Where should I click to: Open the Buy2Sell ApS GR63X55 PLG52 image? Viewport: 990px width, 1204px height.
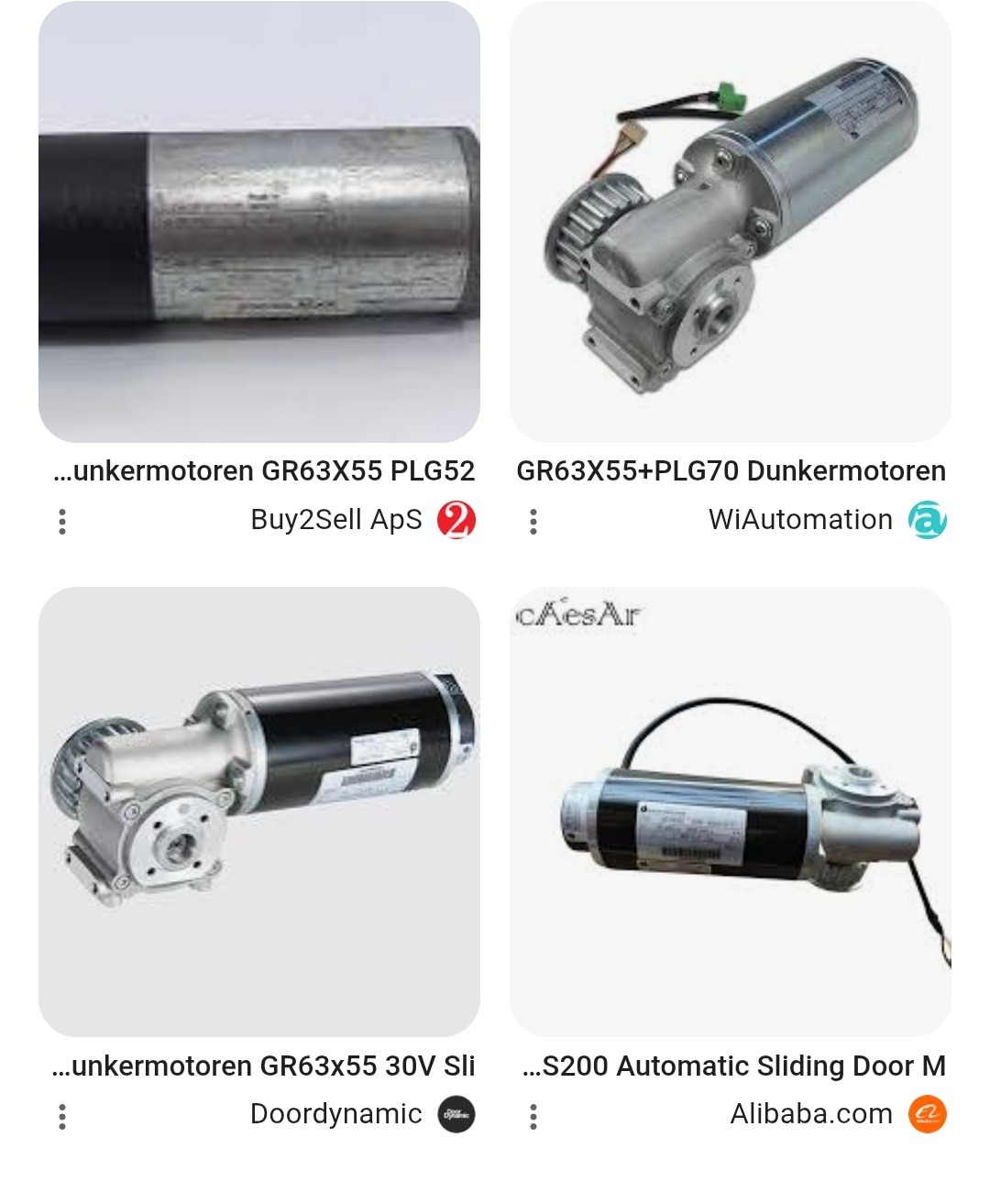click(x=259, y=222)
